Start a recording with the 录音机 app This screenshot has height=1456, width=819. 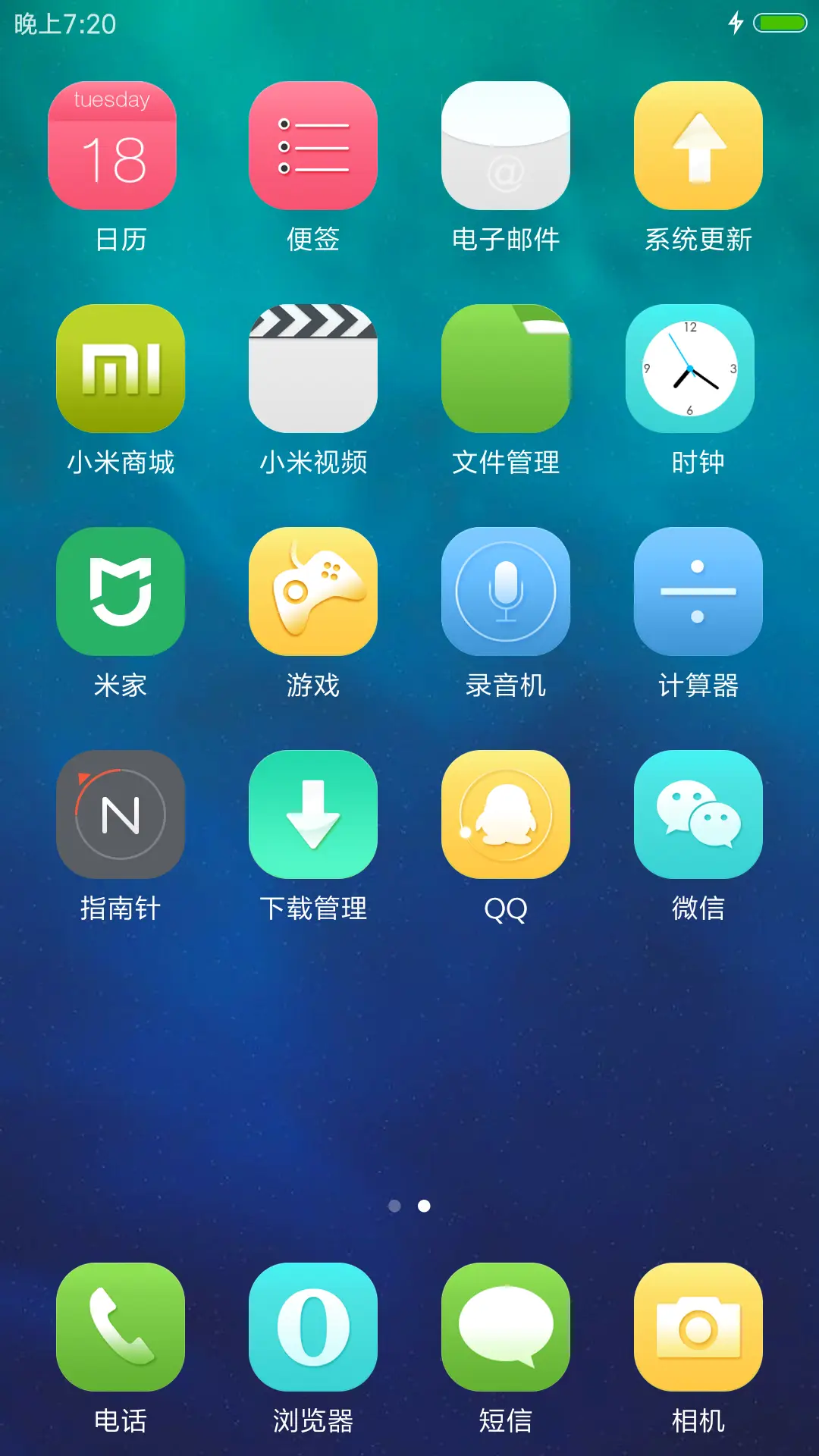[x=505, y=592]
